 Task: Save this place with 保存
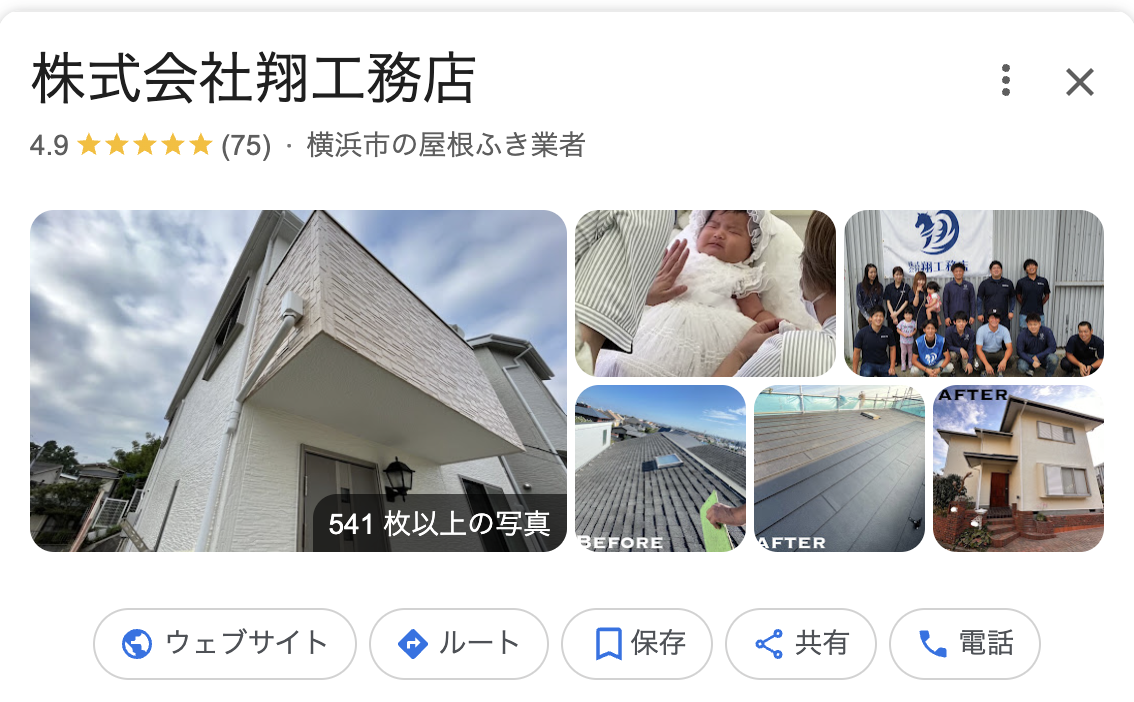pyautogui.click(x=637, y=644)
